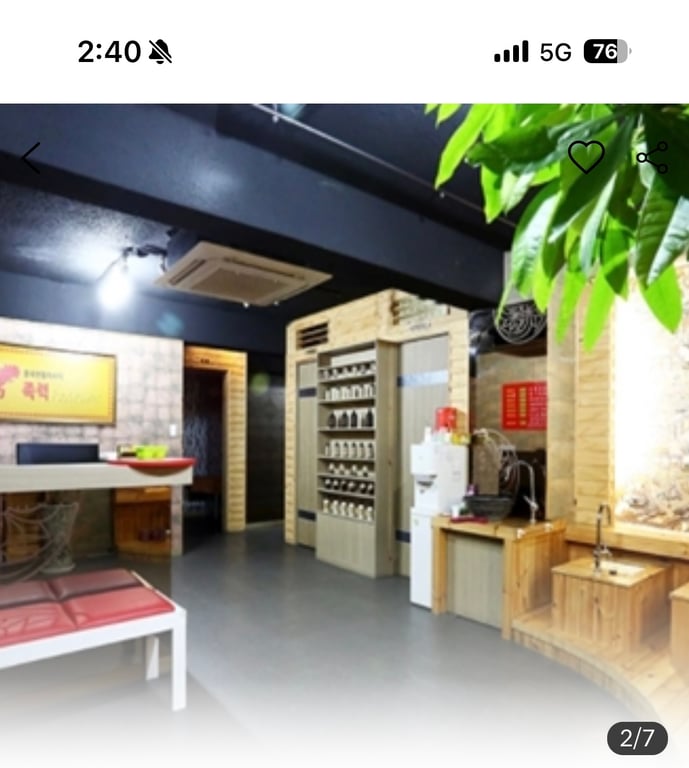Save this place with the heart icon

click(586, 157)
